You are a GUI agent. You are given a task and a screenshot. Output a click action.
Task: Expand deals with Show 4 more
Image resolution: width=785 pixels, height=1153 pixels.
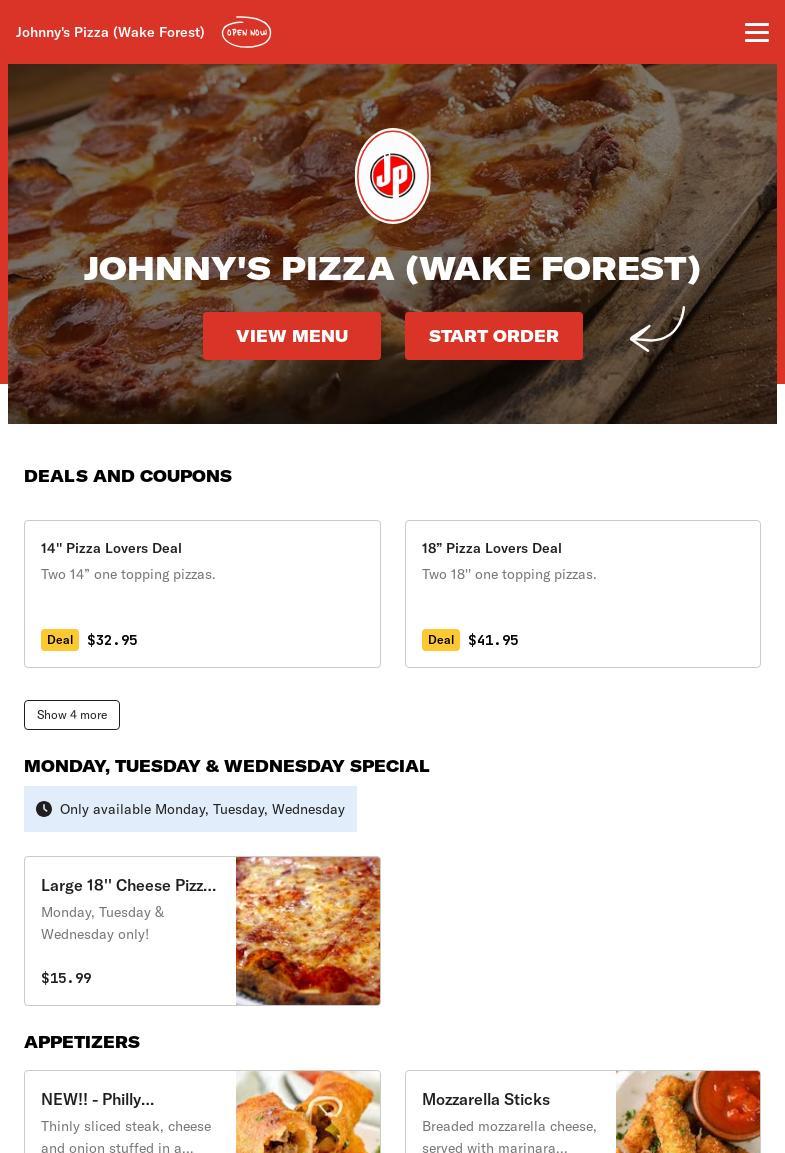(72, 715)
